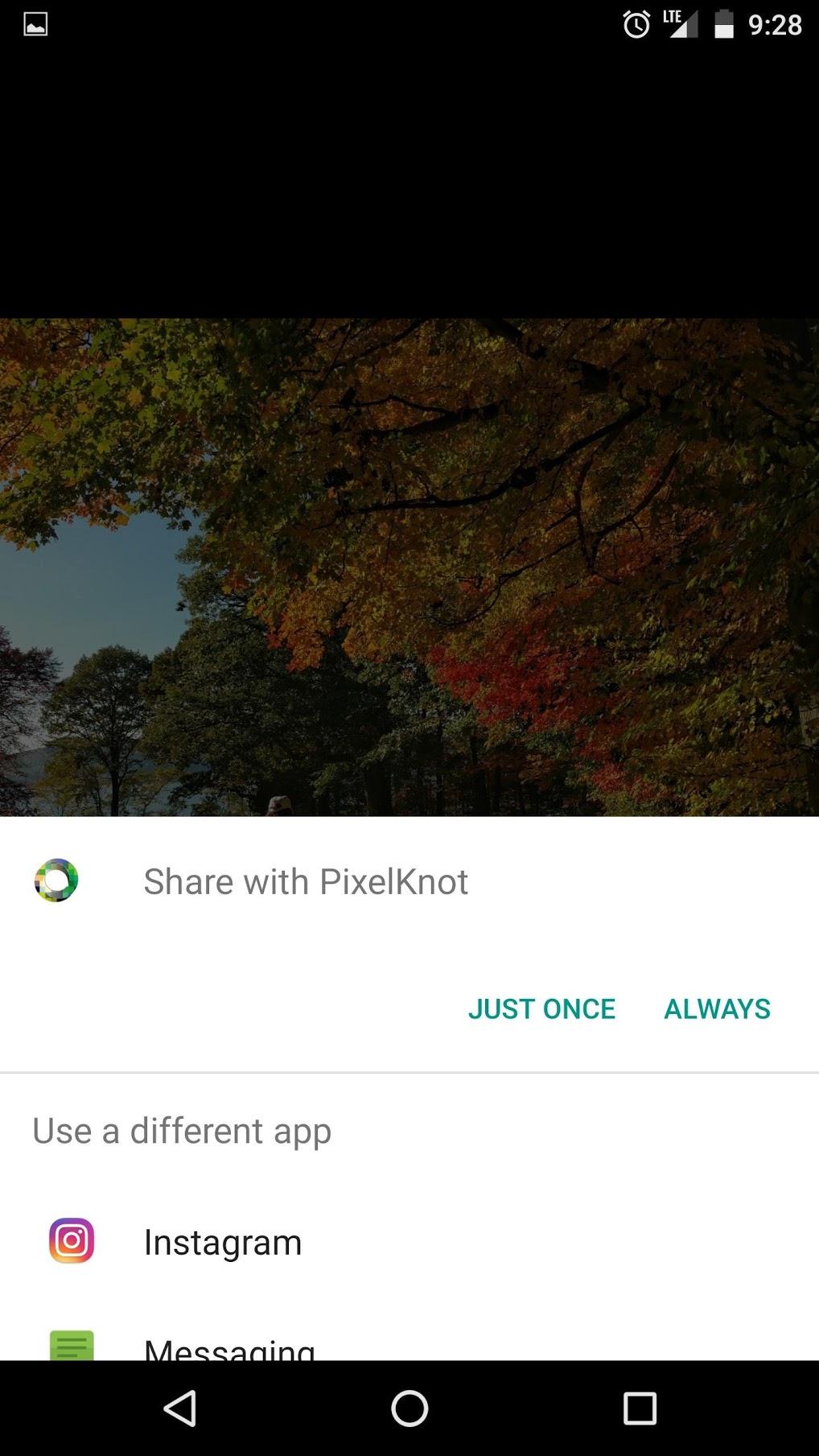Select Always for sharing with PixelKnot
The height and width of the screenshot is (1456, 819).
(717, 1008)
